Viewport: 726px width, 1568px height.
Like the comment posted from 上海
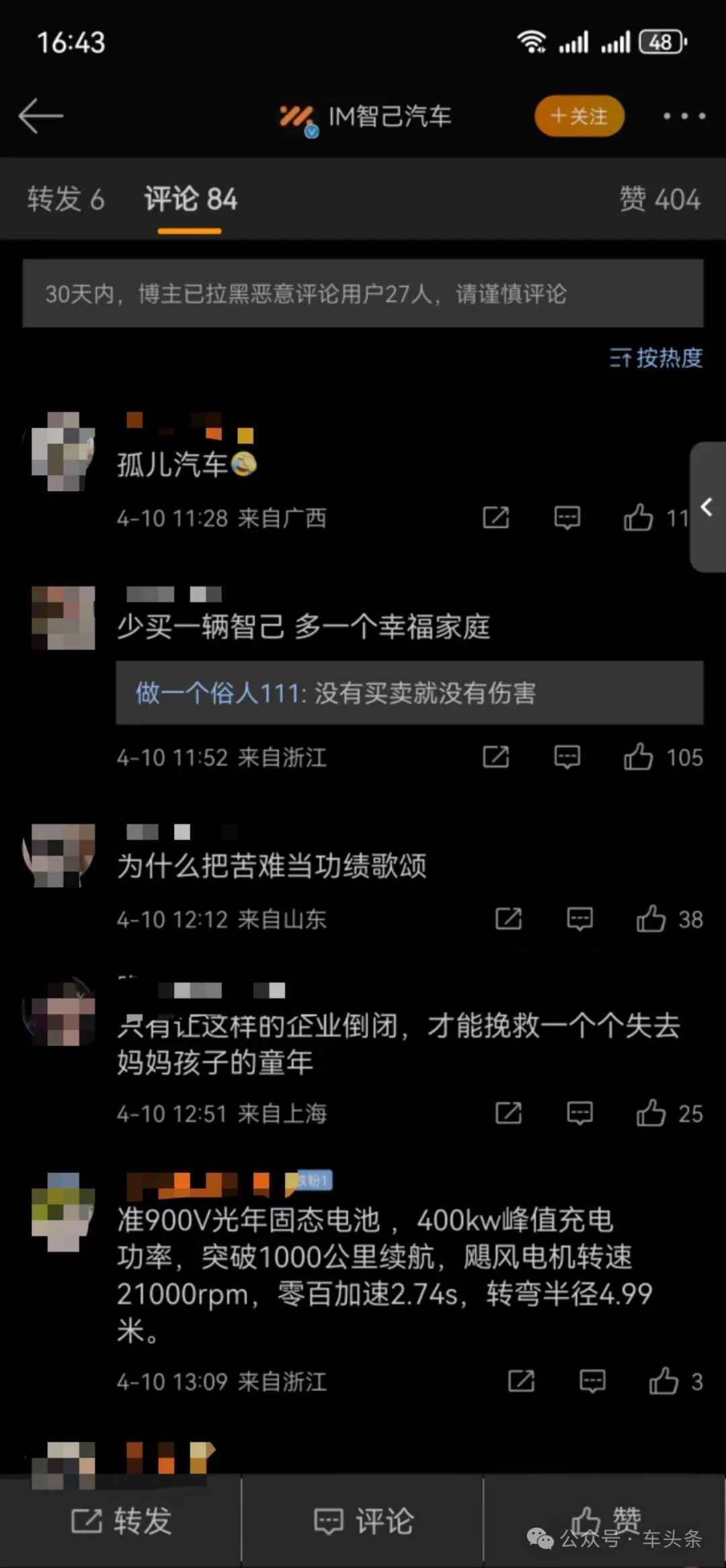tap(651, 1113)
